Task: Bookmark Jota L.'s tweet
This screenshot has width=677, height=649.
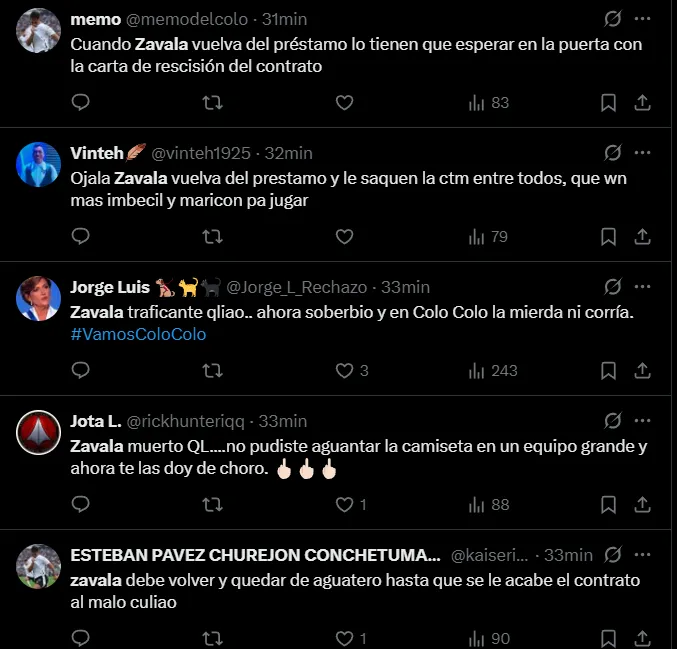Action: tap(608, 505)
